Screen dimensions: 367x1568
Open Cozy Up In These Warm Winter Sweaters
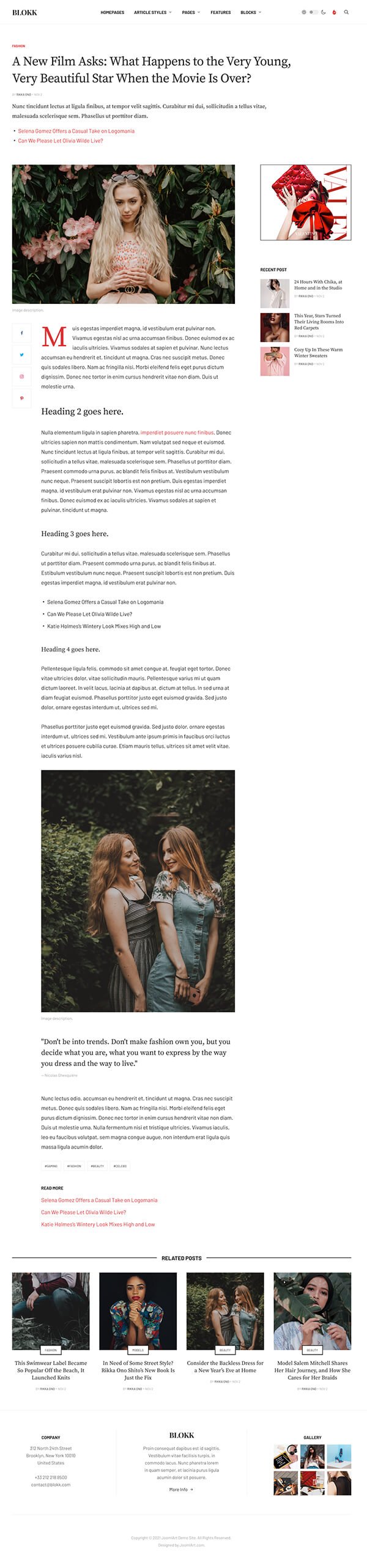[x=317, y=352]
